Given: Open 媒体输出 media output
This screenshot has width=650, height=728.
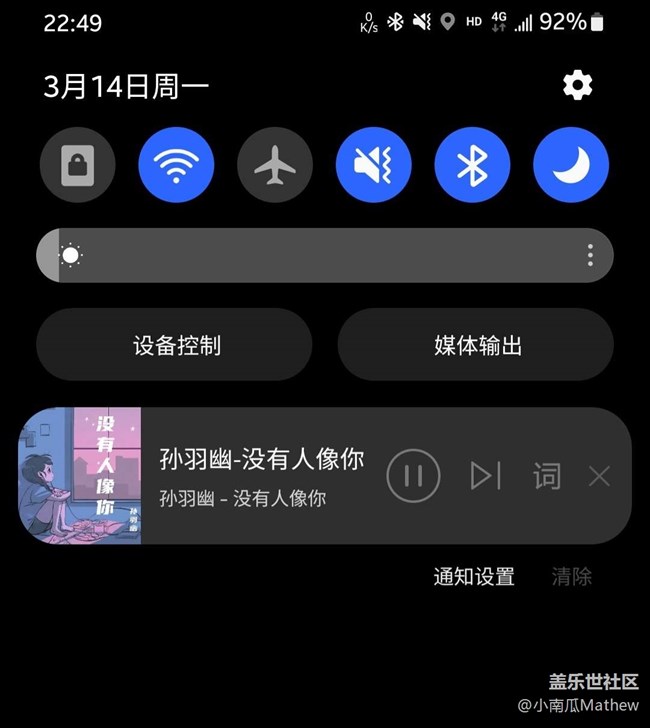Looking at the screenshot, I should click(x=476, y=345).
